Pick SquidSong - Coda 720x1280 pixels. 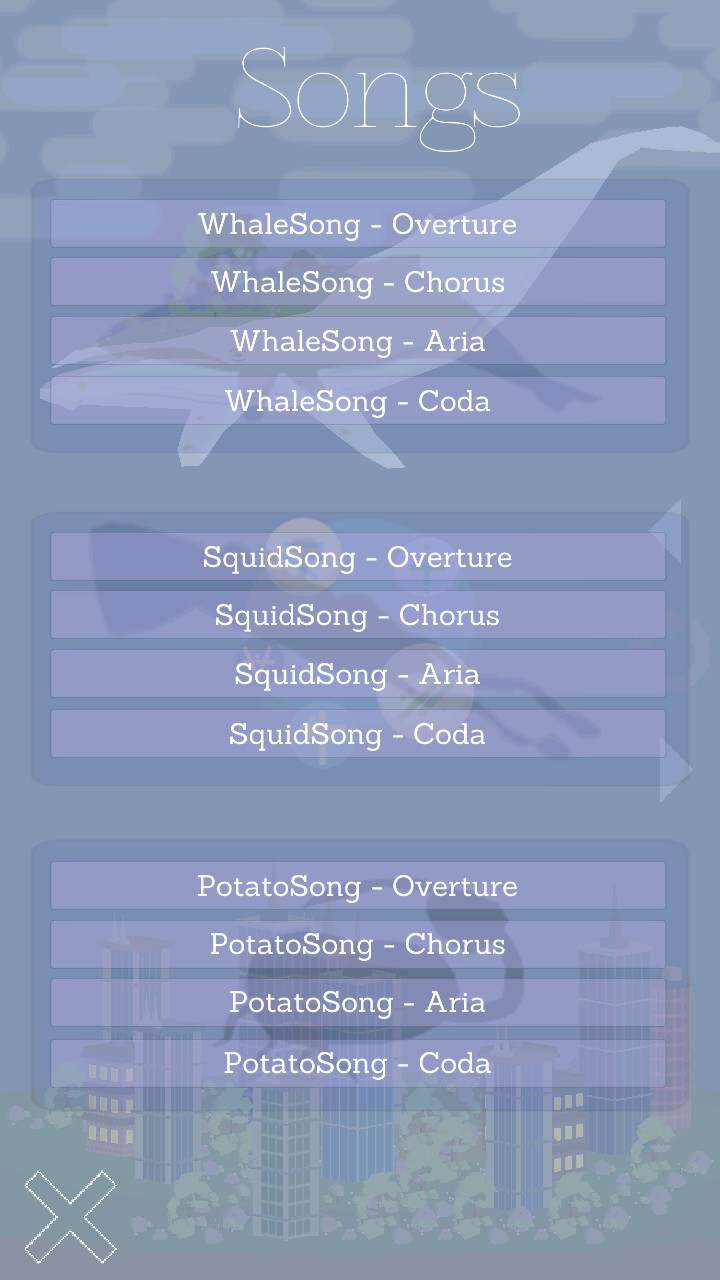[358, 734]
